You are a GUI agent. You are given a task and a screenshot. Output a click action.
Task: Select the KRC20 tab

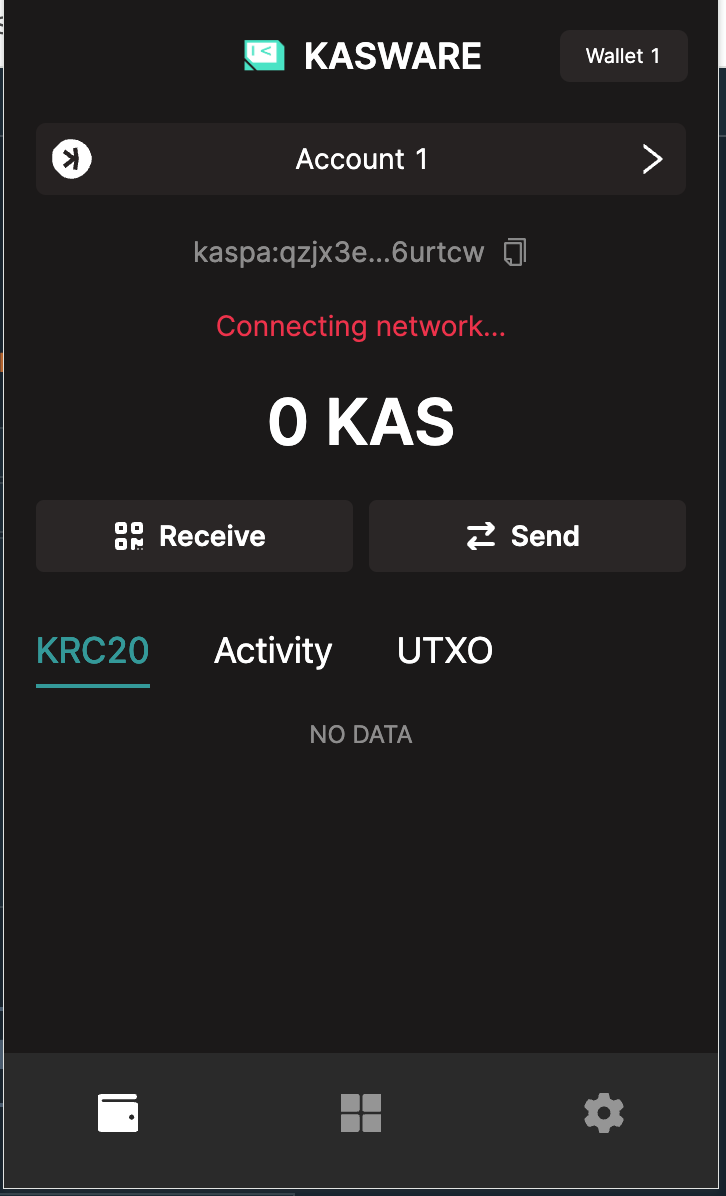(92, 651)
